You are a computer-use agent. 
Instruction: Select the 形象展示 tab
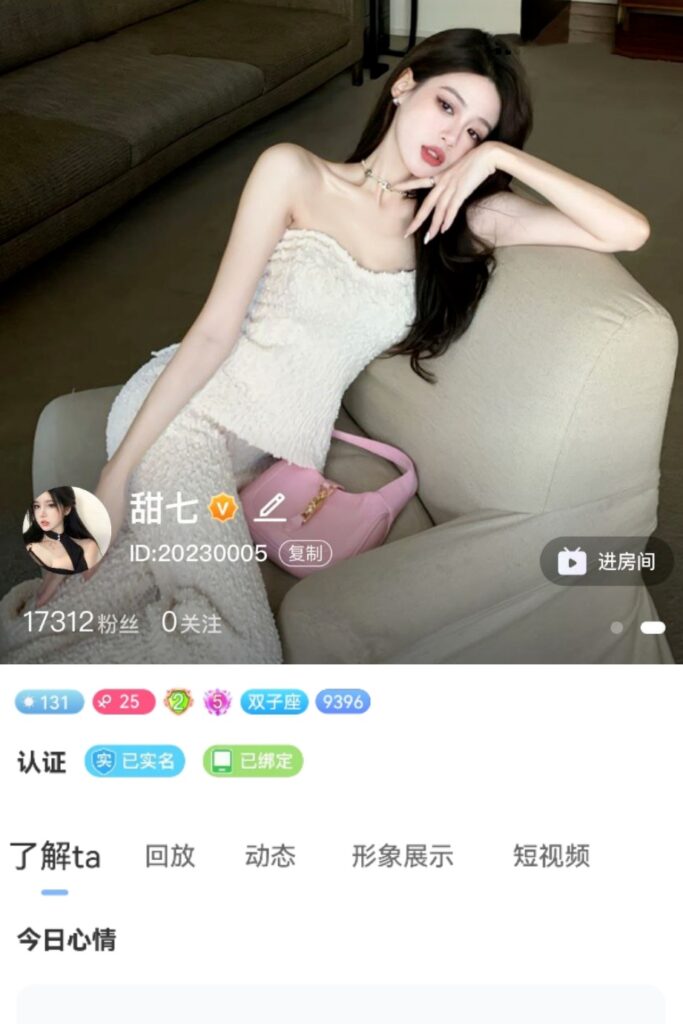(x=402, y=856)
